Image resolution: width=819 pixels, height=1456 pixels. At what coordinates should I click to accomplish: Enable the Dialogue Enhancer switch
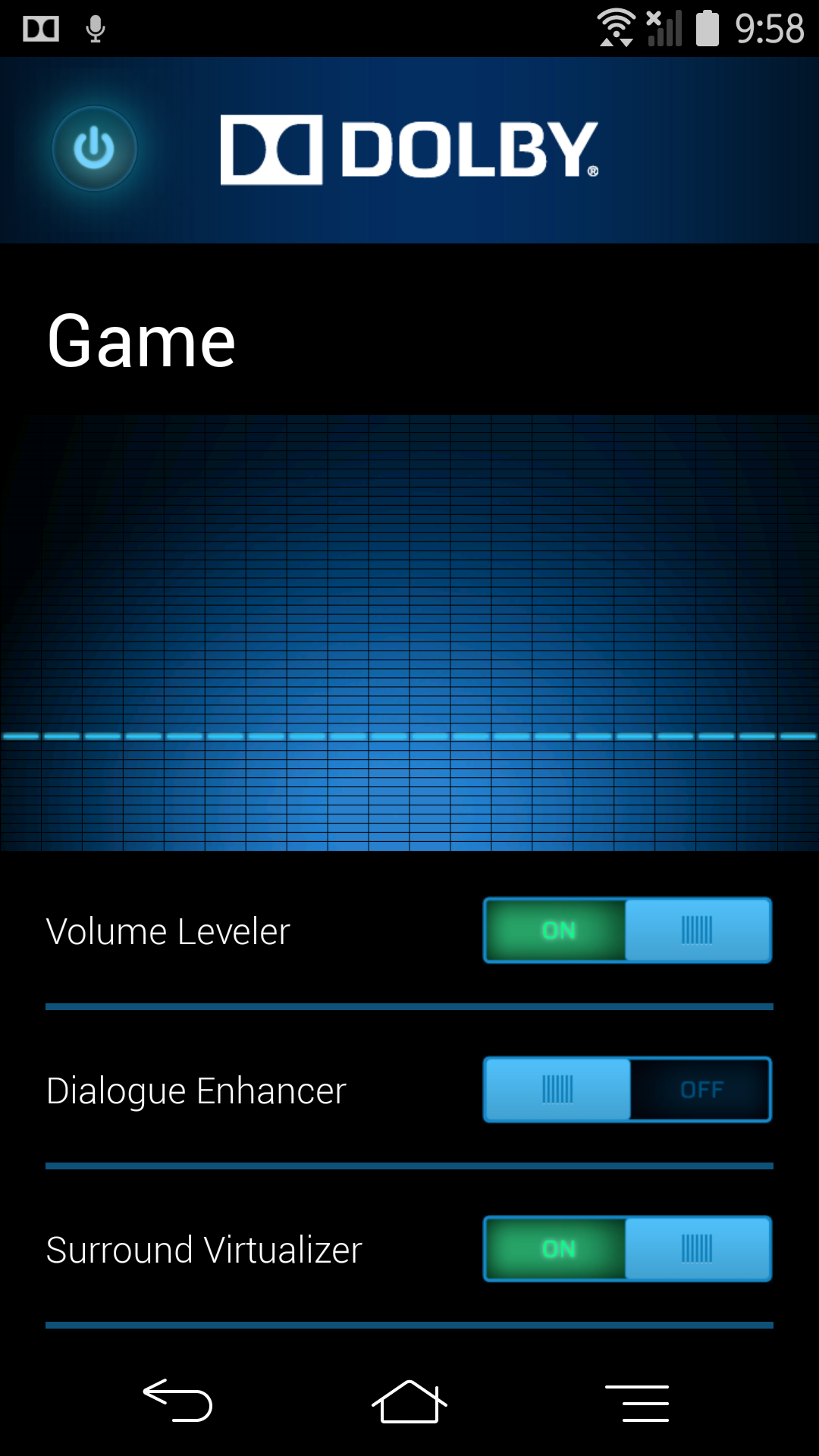click(627, 1090)
